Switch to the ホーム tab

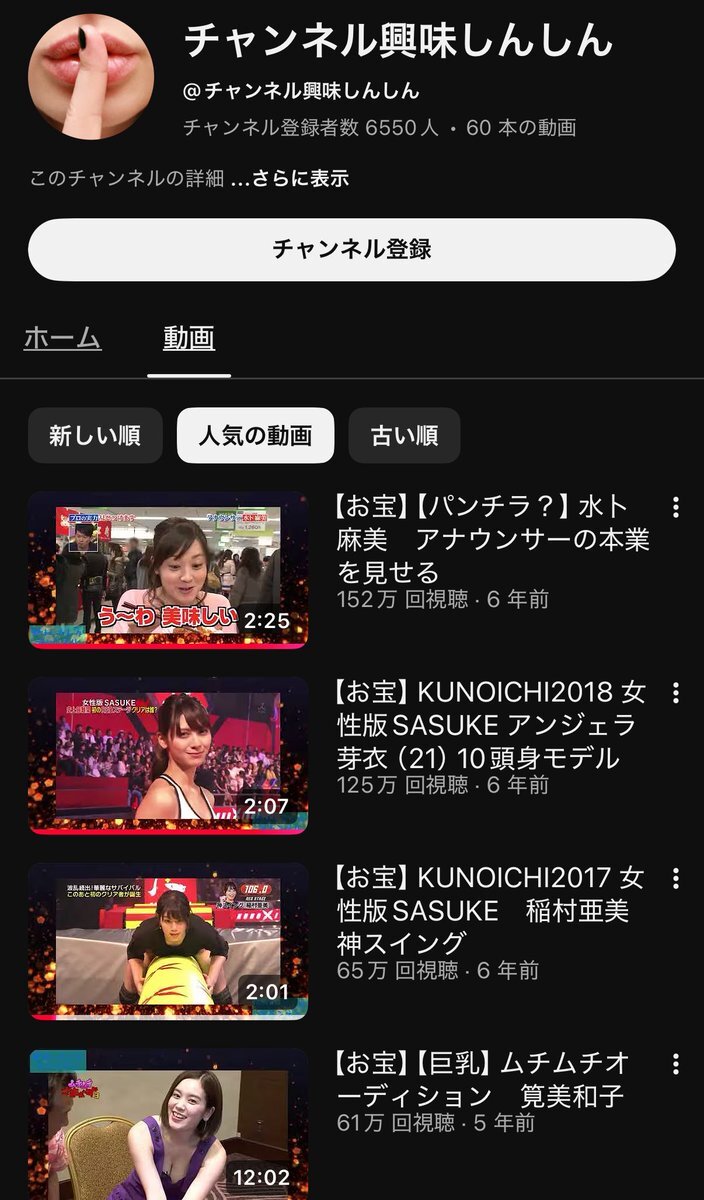pos(62,338)
